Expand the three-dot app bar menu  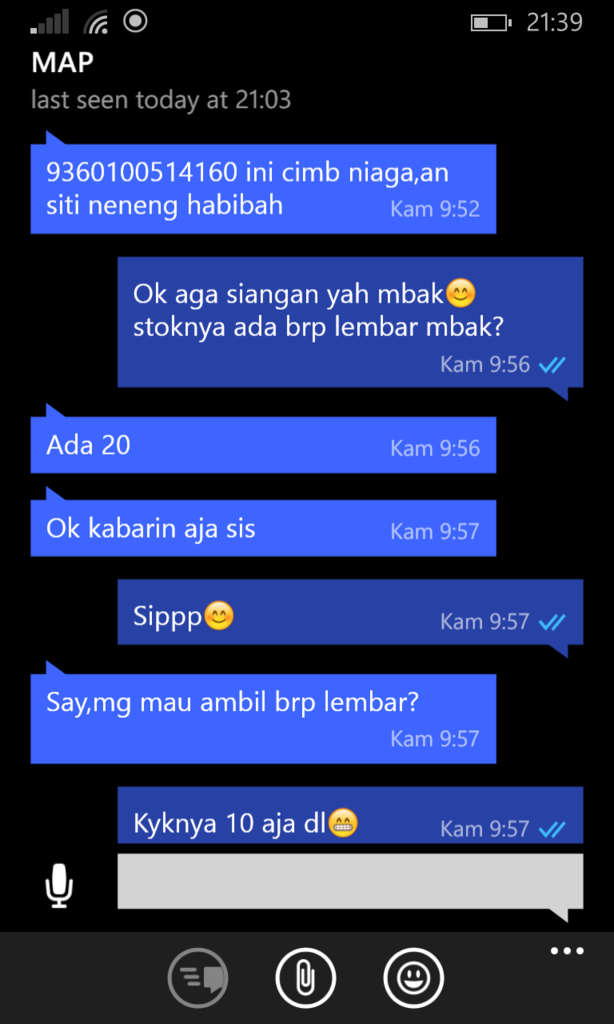566,951
